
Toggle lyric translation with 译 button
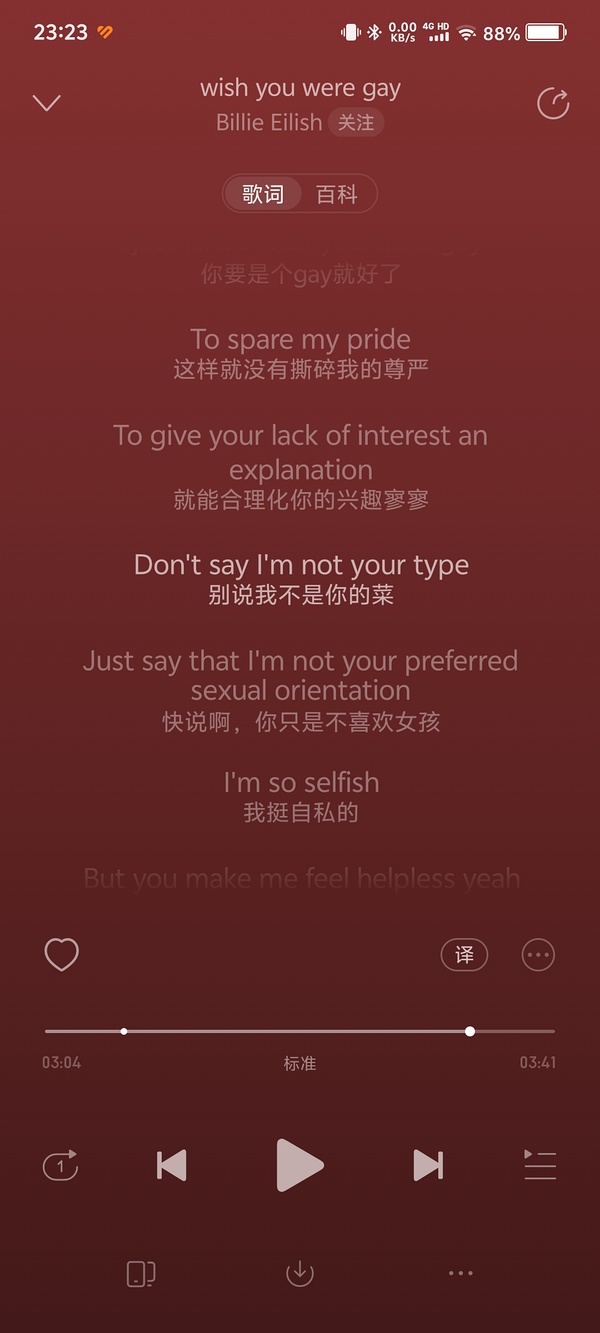[x=465, y=955]
